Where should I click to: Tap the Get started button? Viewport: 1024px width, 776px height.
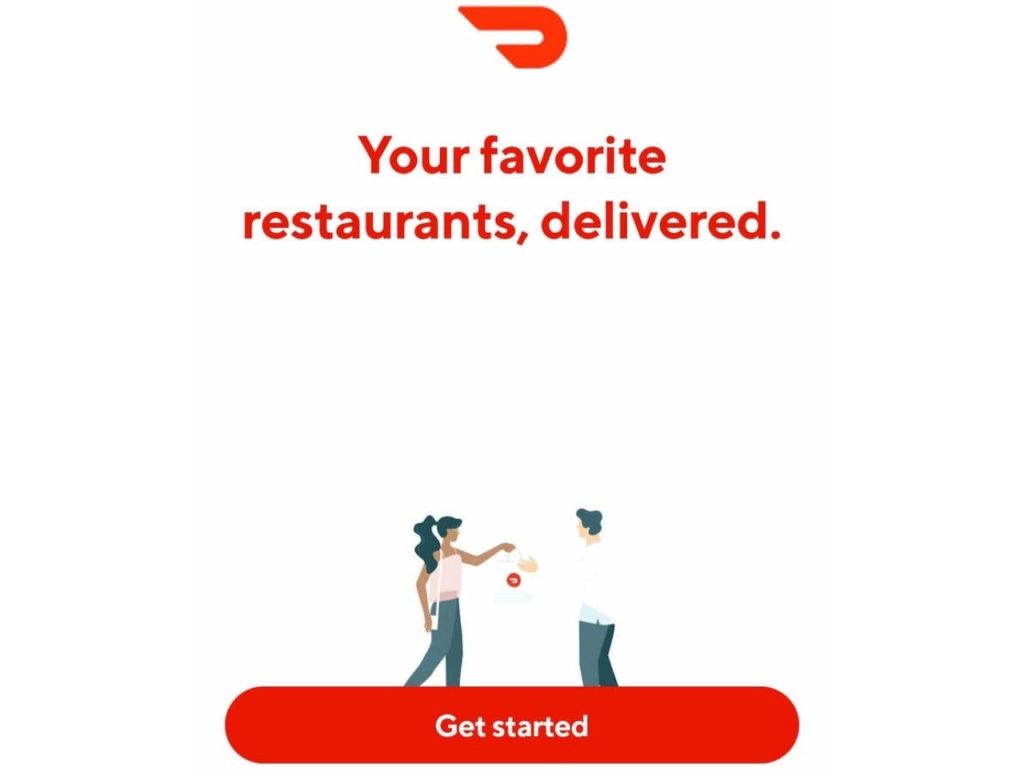[511, 725]
